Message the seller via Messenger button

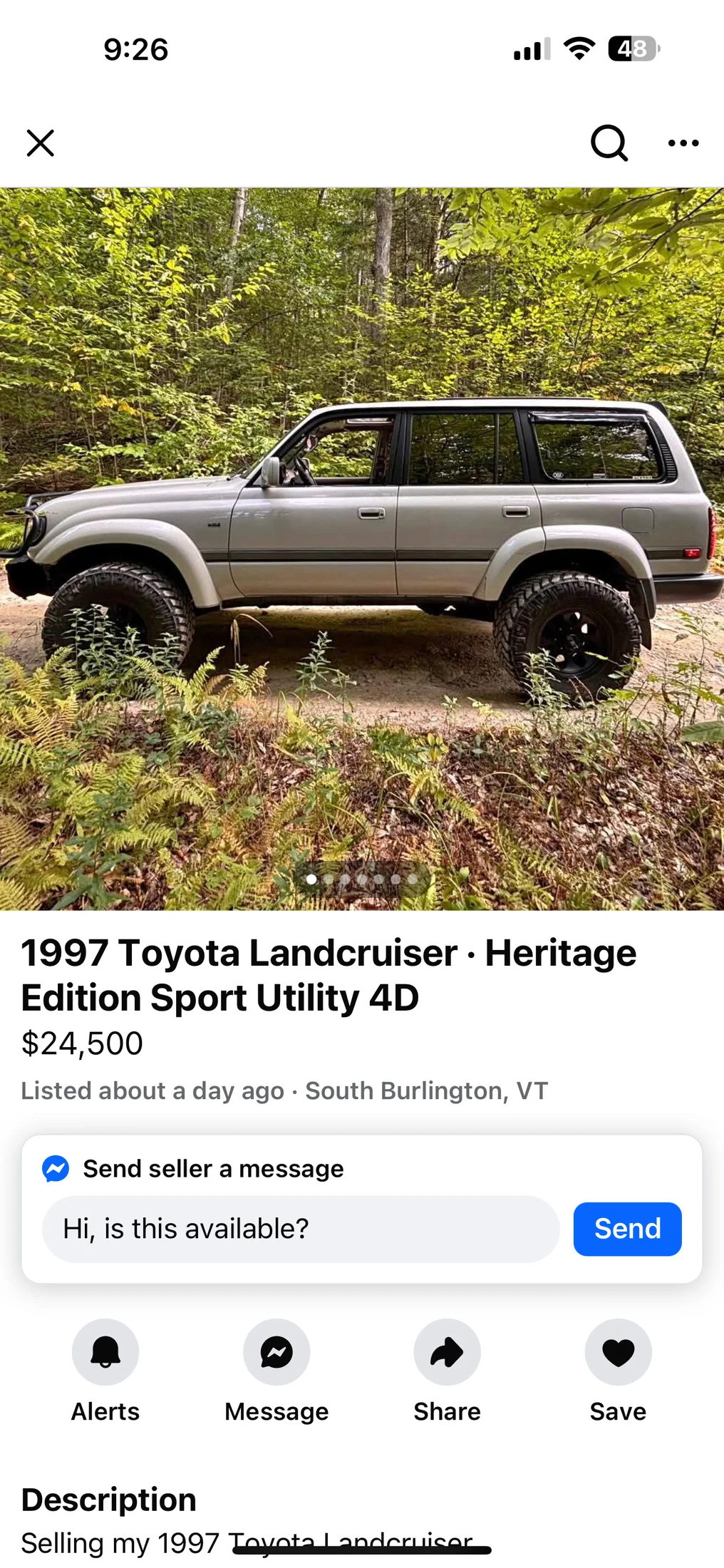276,1352
